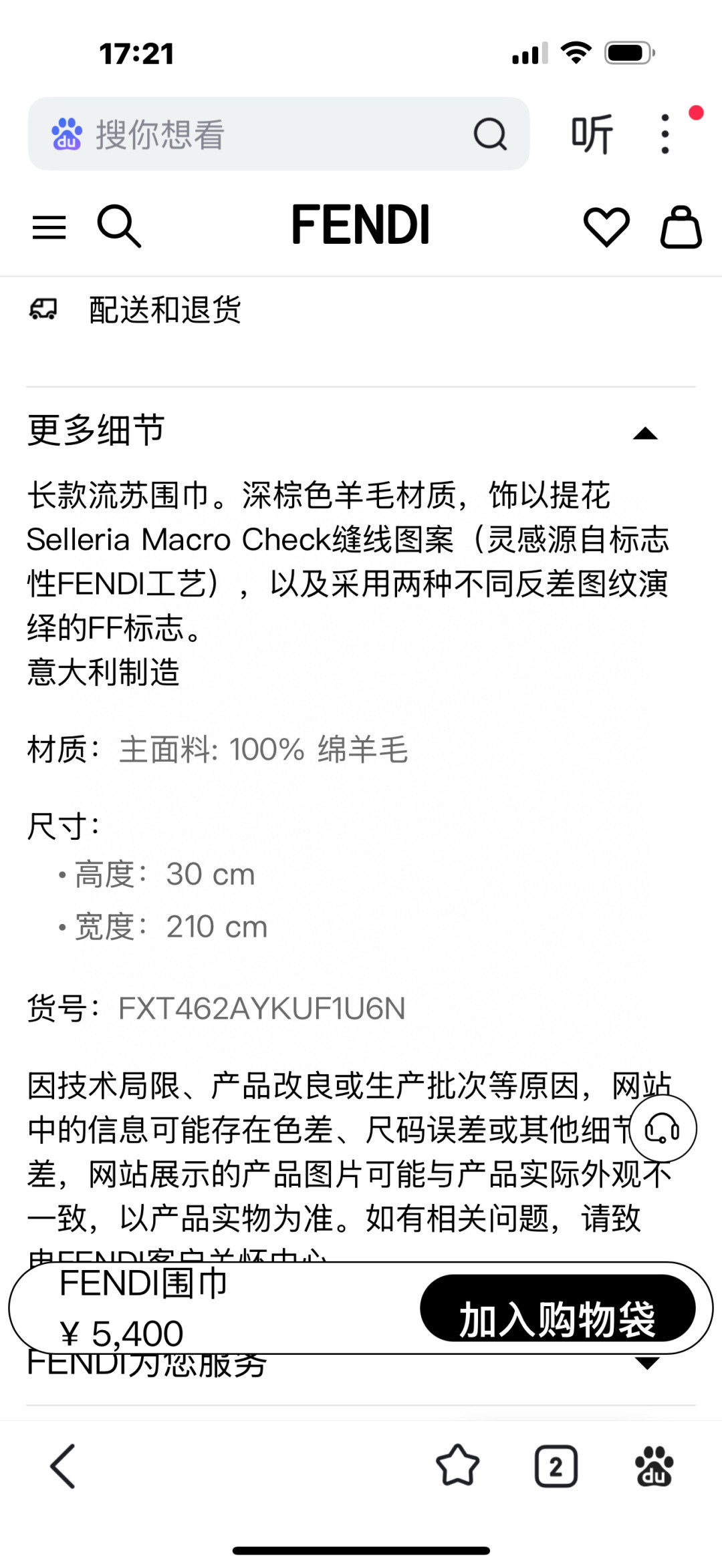
Task: Open the wishlist heart icon
Action: (x=606, y=226)
